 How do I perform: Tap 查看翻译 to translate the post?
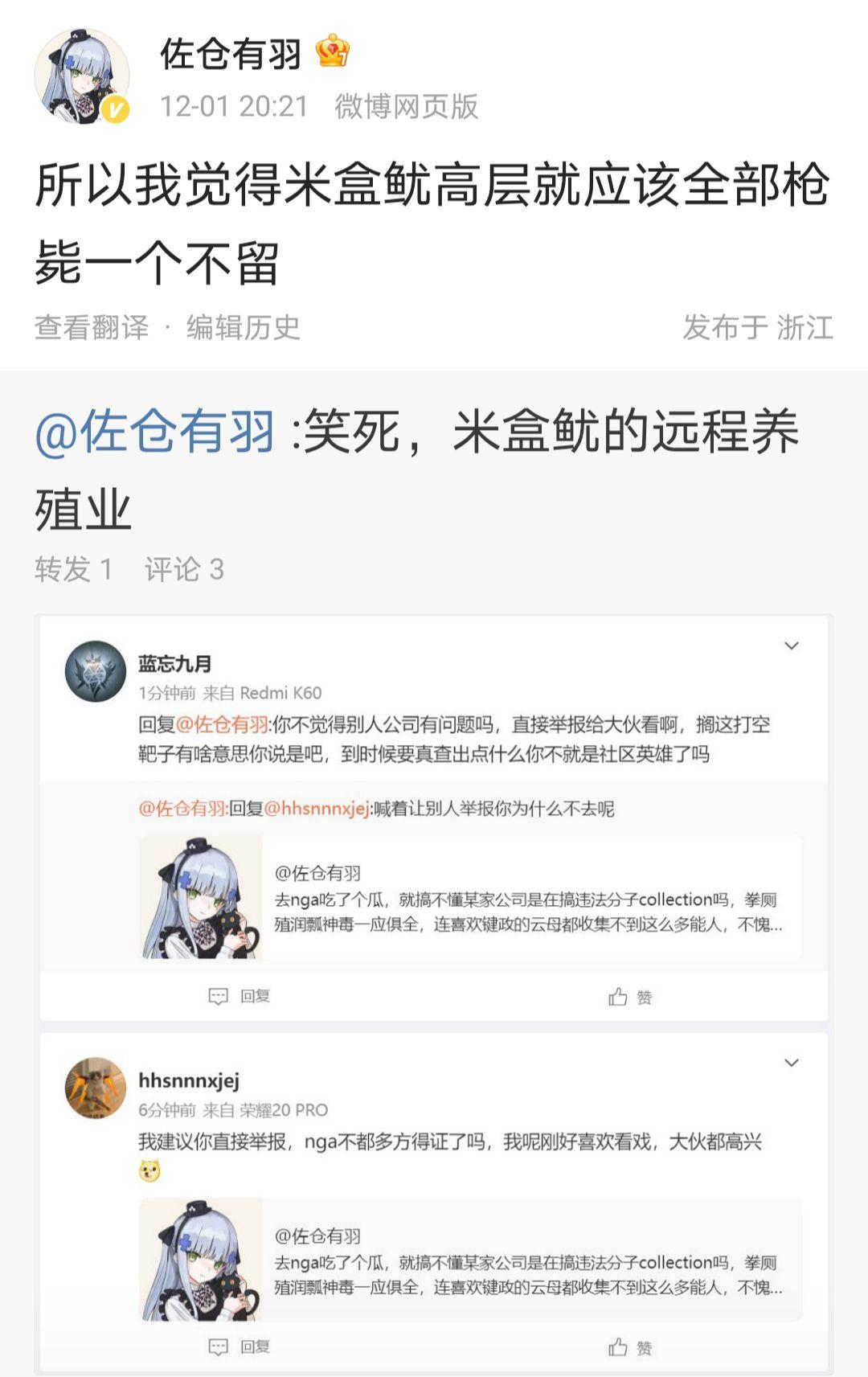pyautogui.click(x=92, y=327)
